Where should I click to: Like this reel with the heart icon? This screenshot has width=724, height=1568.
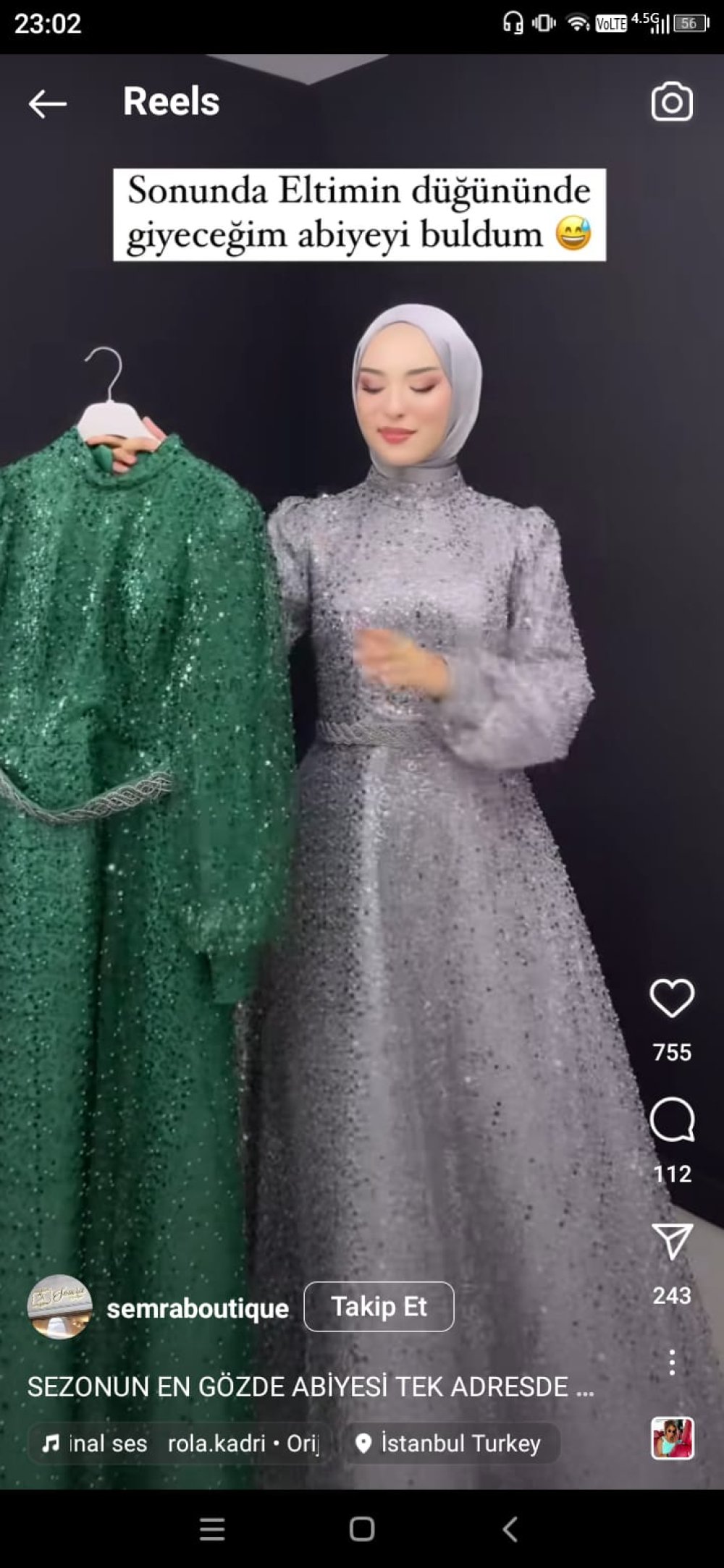point(672,999)
